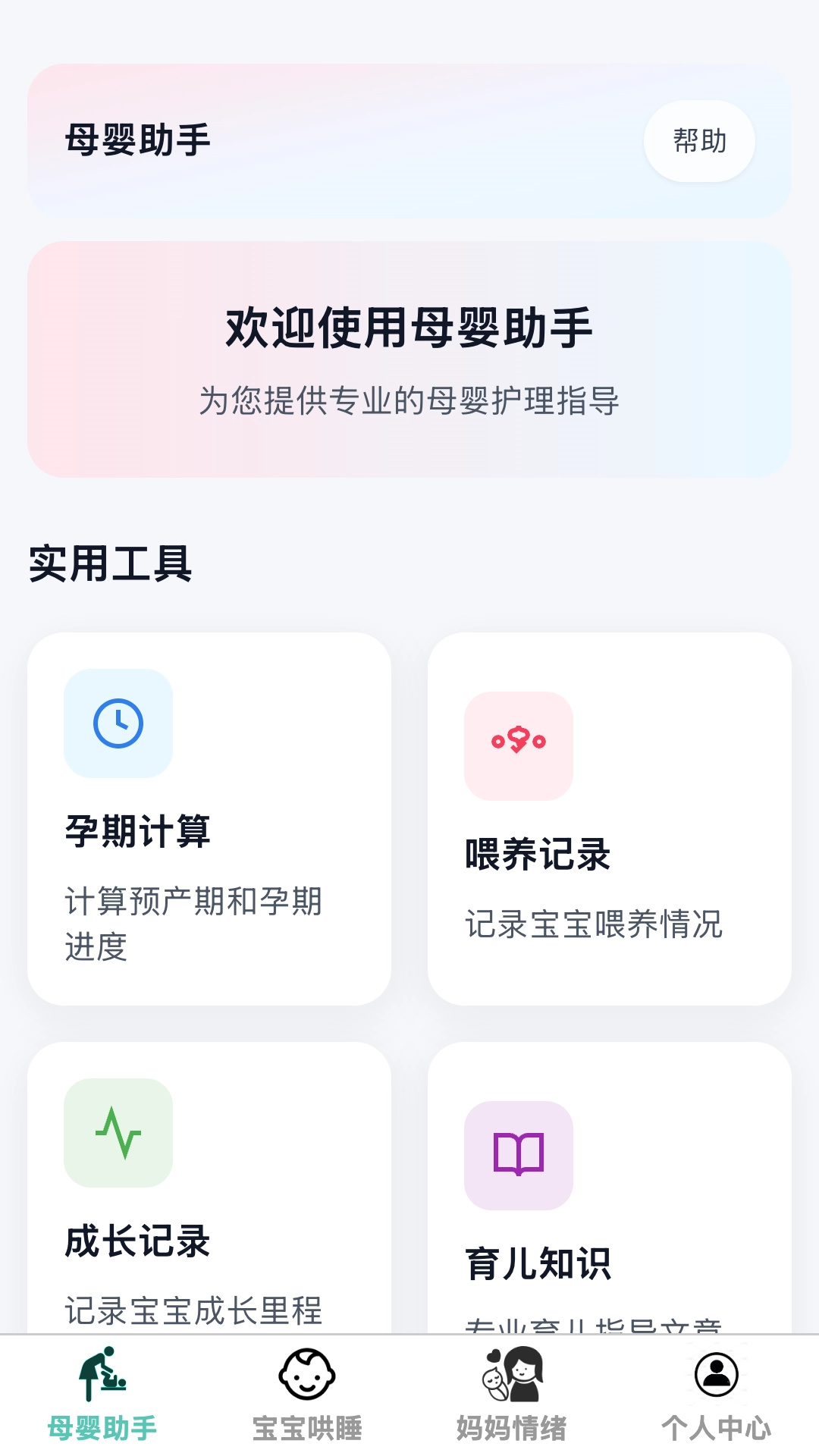
Task: Go to the 妈妈情绪 tab
Action: coord(512,1395)
